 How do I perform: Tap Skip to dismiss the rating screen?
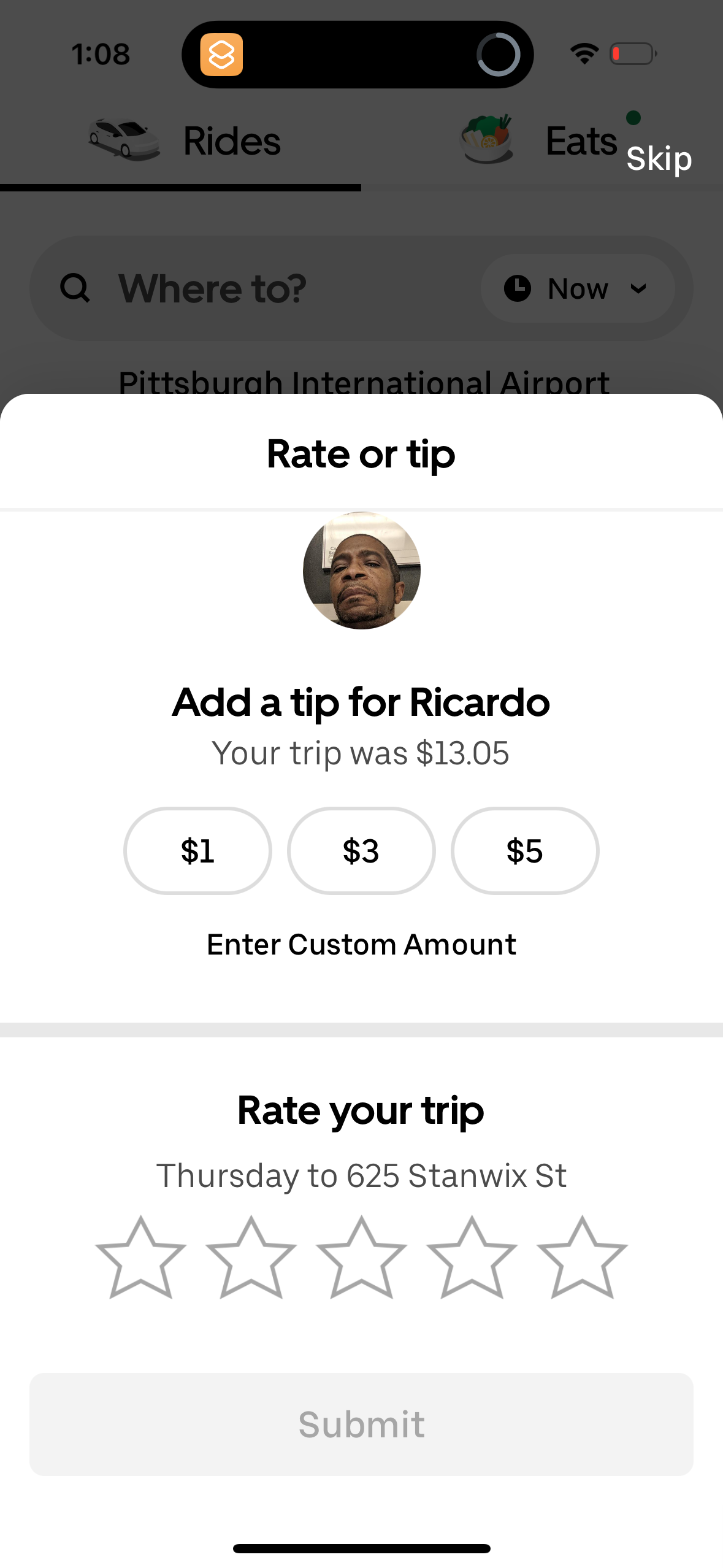click(659, 158)
